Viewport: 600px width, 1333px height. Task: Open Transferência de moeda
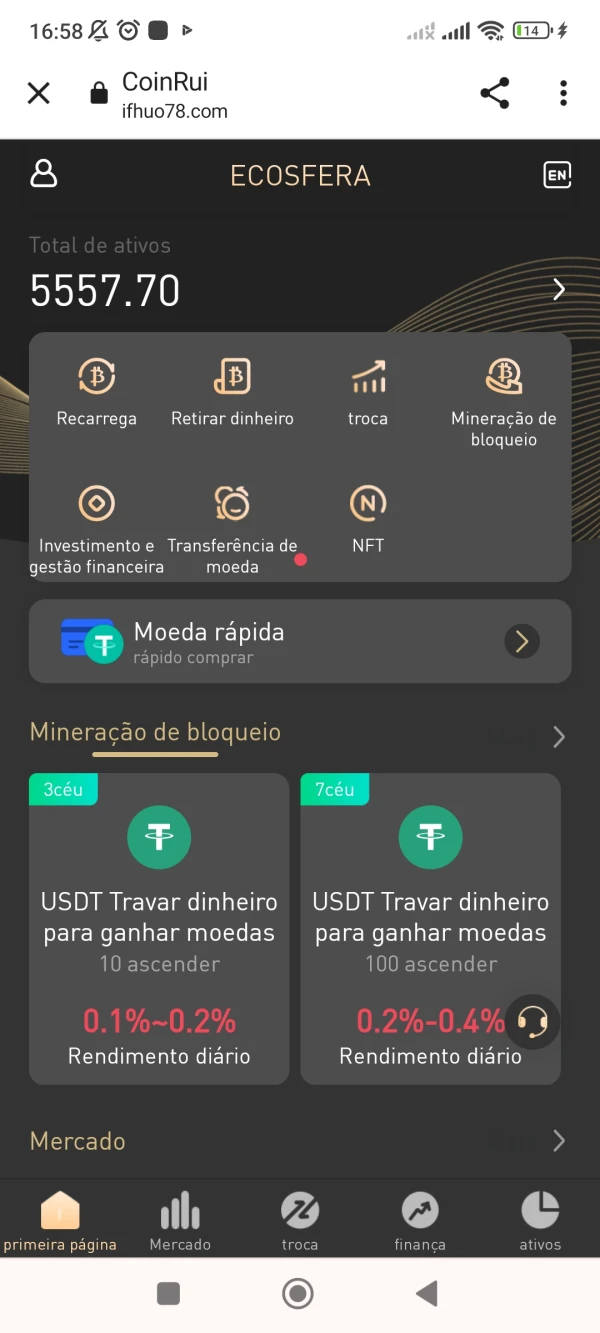[232, 528]
